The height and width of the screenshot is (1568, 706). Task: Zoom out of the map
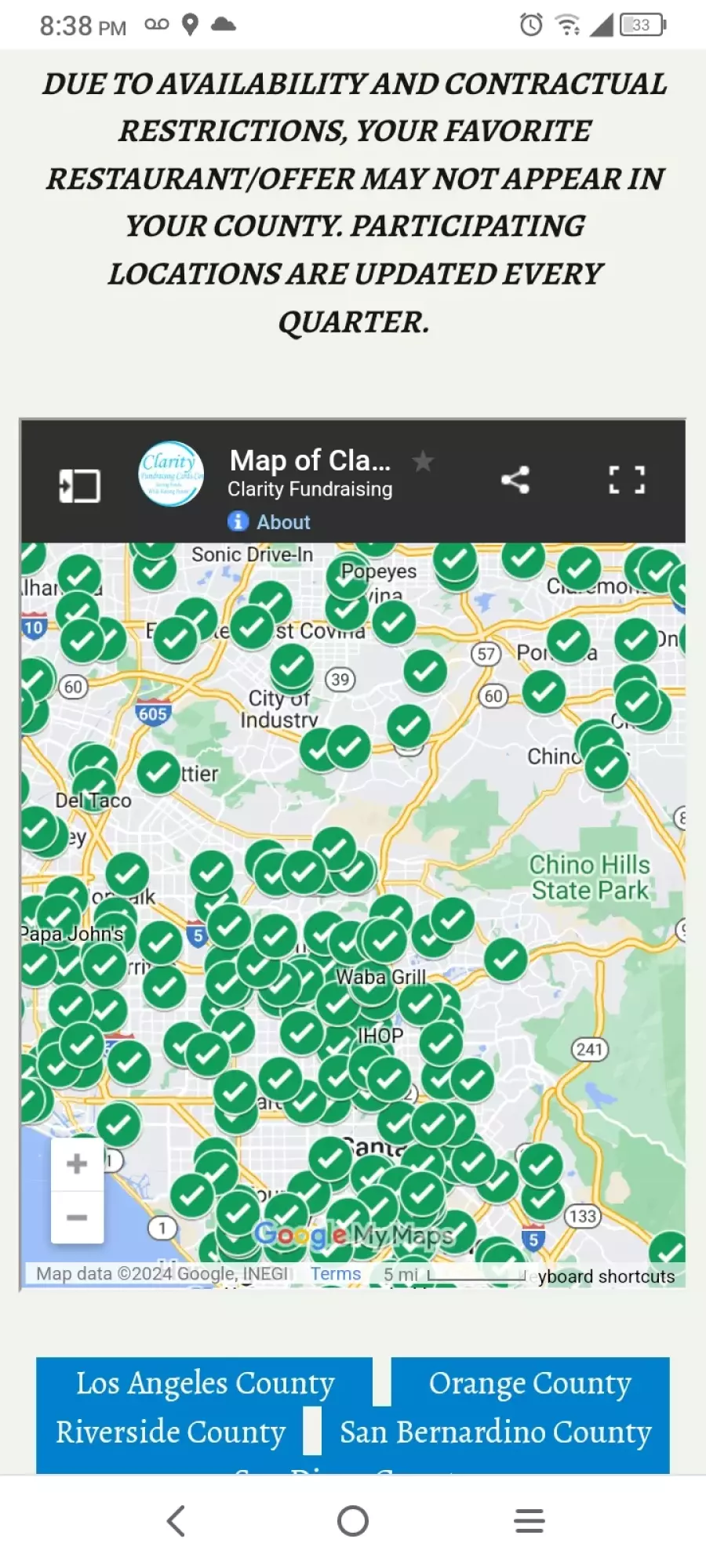(77, 1218)
